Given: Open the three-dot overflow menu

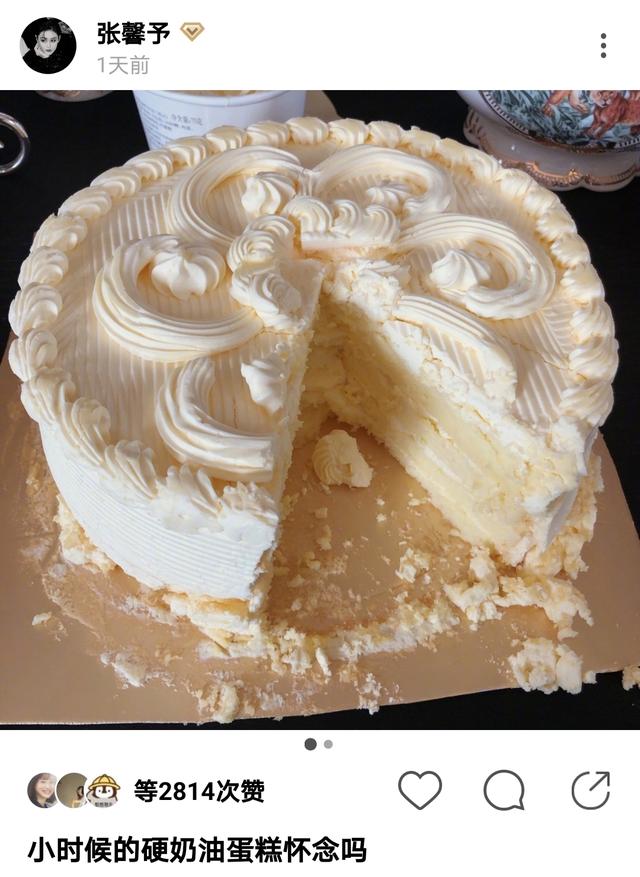Looking at the screenshot, I should coord(603,45).
